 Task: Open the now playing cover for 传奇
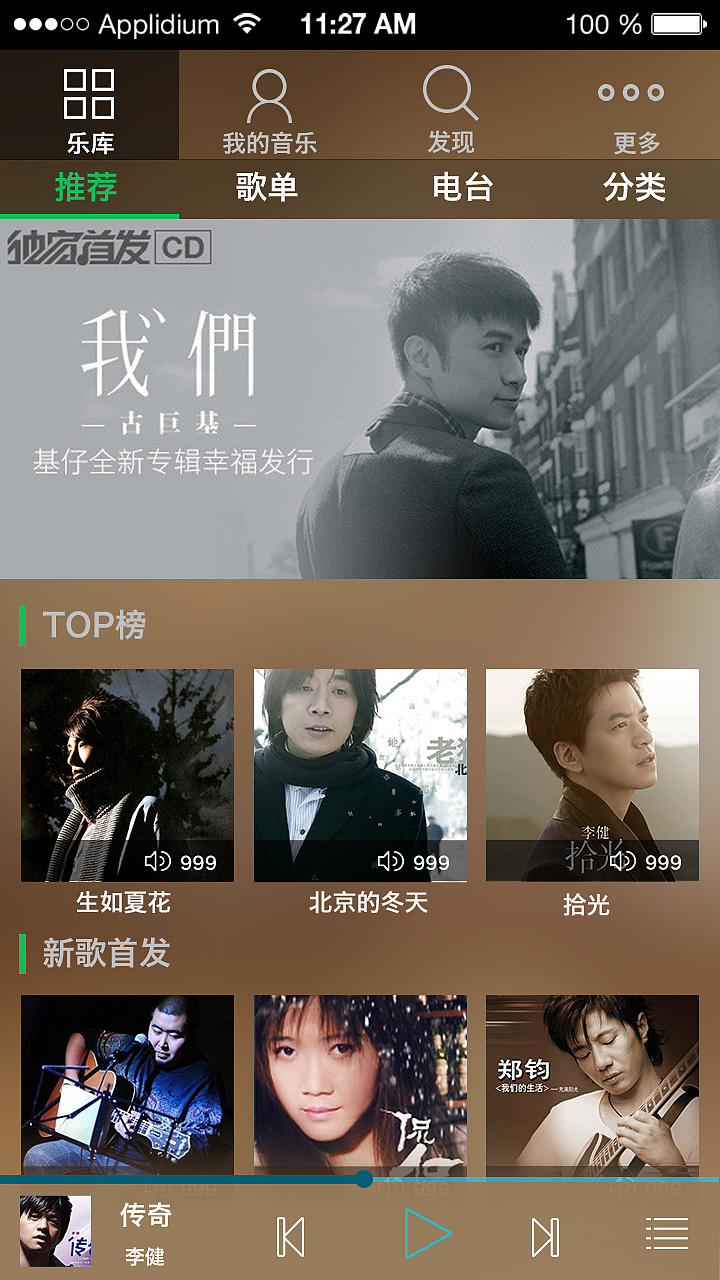[x=55, y=1232]
